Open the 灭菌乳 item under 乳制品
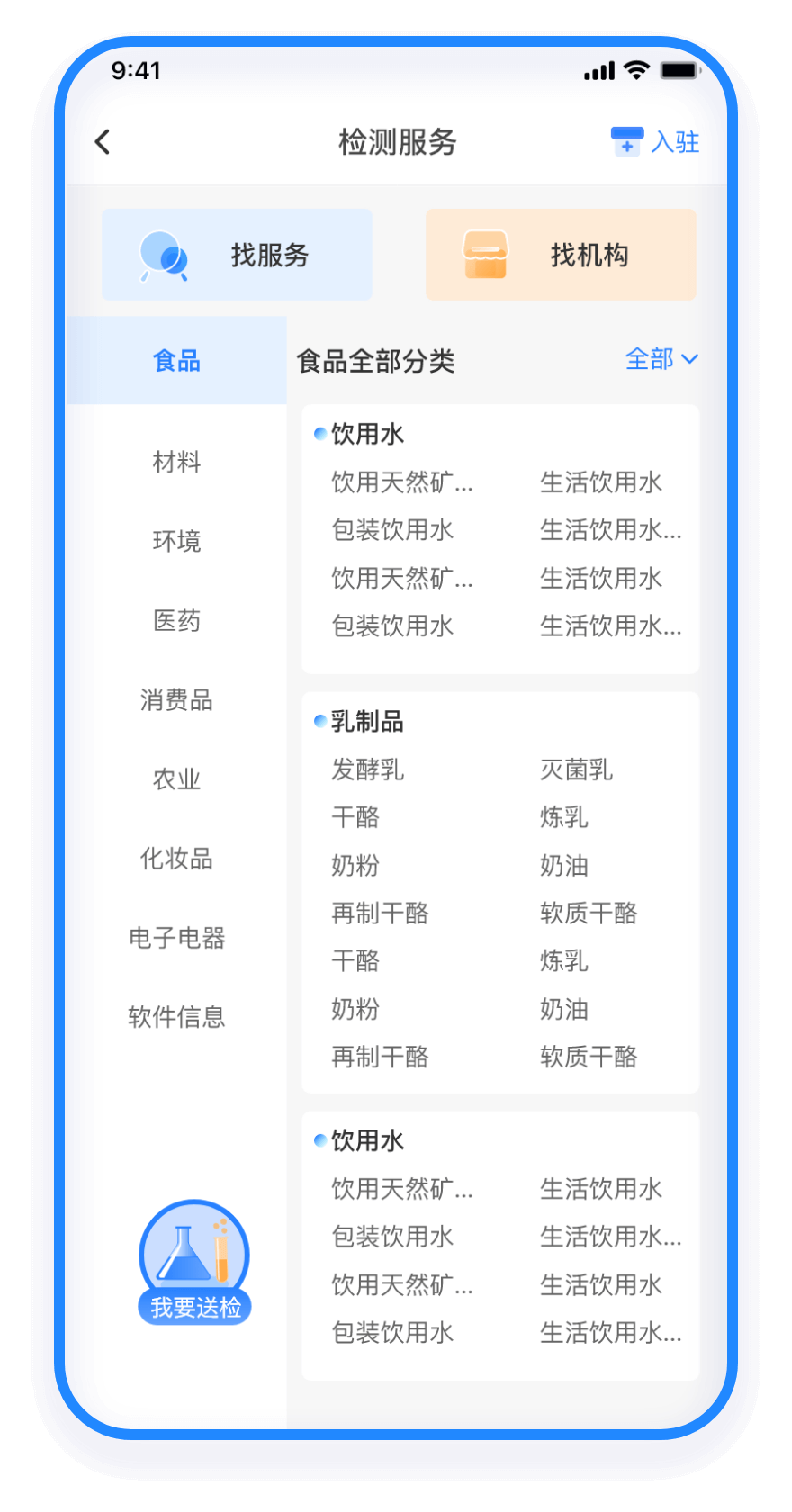 (x=576, y=769)
